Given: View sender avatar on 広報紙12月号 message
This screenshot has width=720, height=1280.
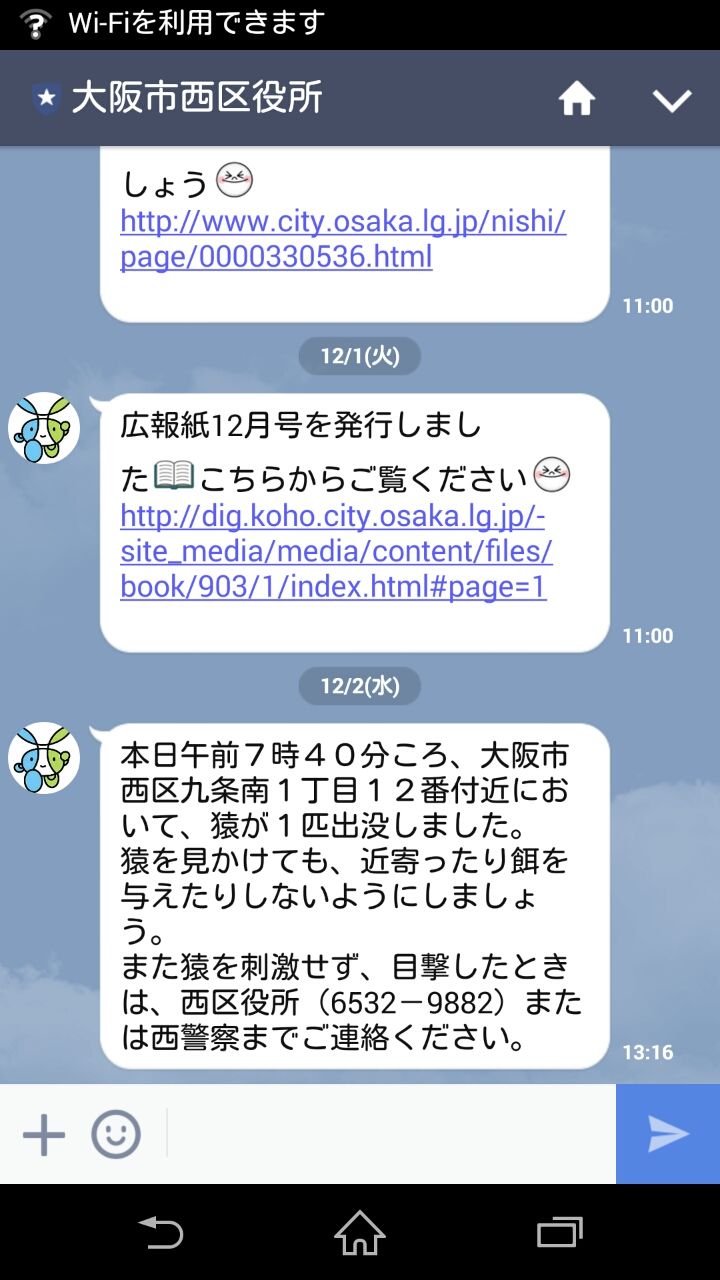Looking at the screenshot, I should click(x=44, y=428).
